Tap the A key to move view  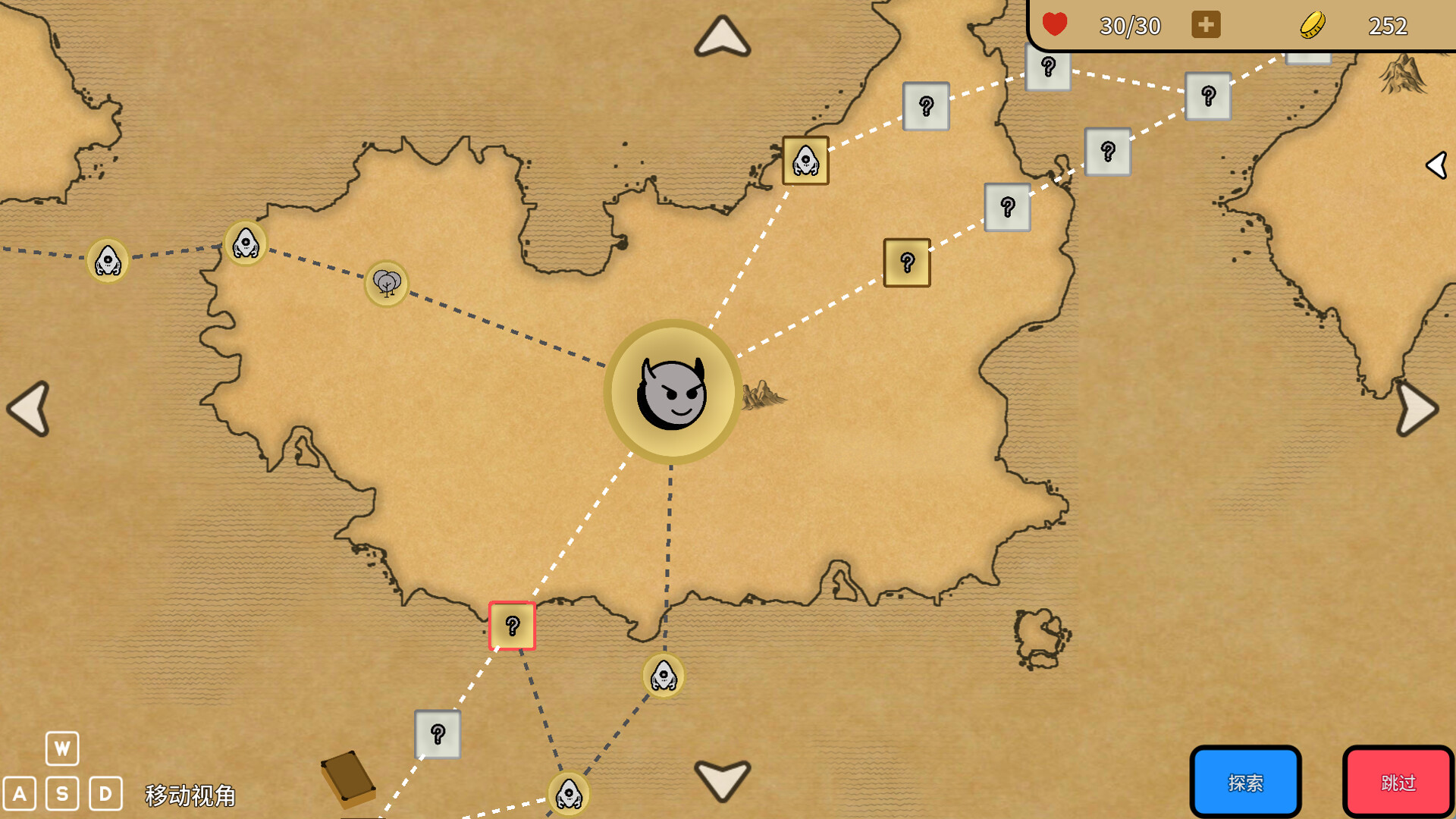tap(20, 794)
